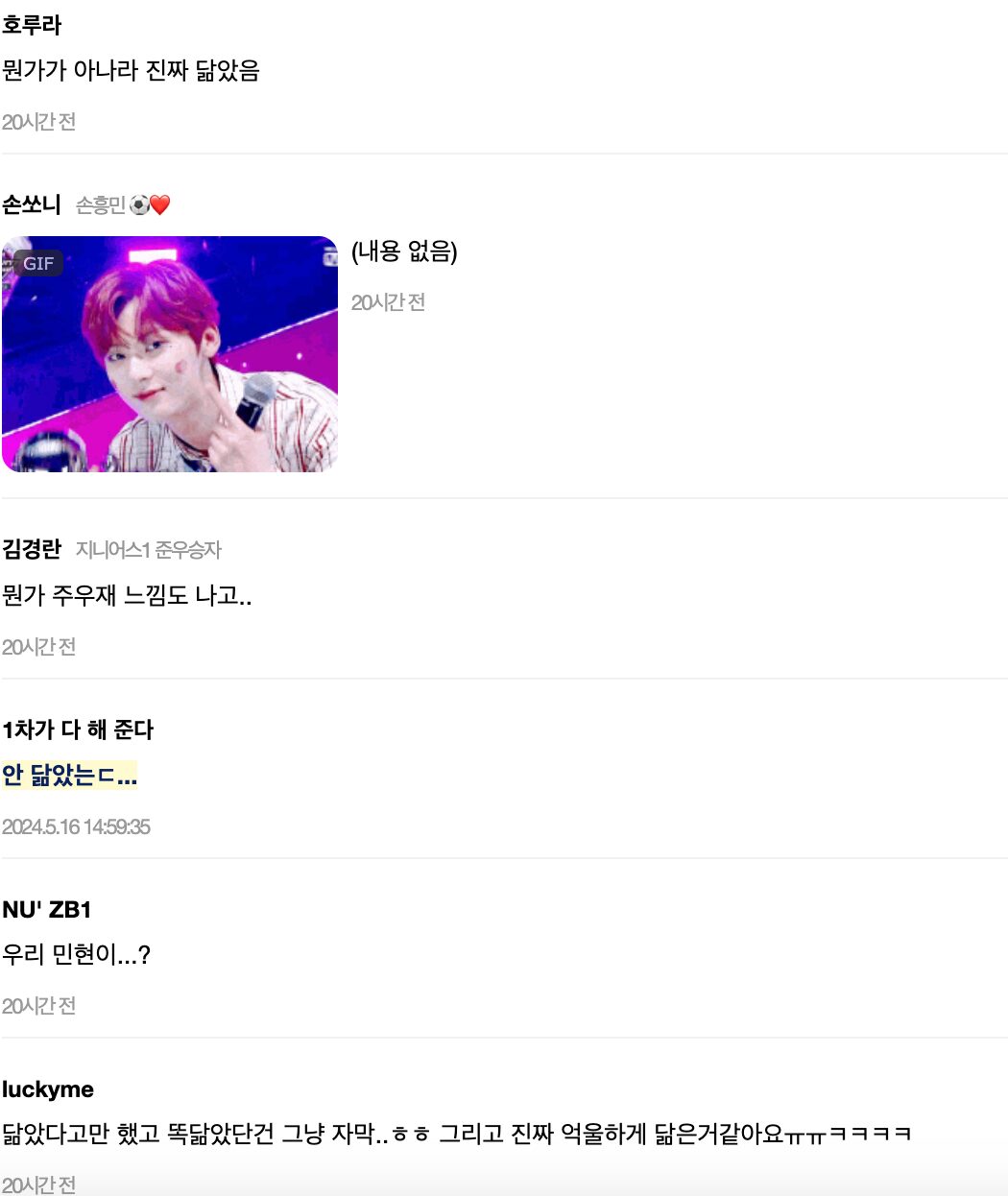Open luckyme's profile
This screenshot has height=1196, width=1008.
(48, 1089)
